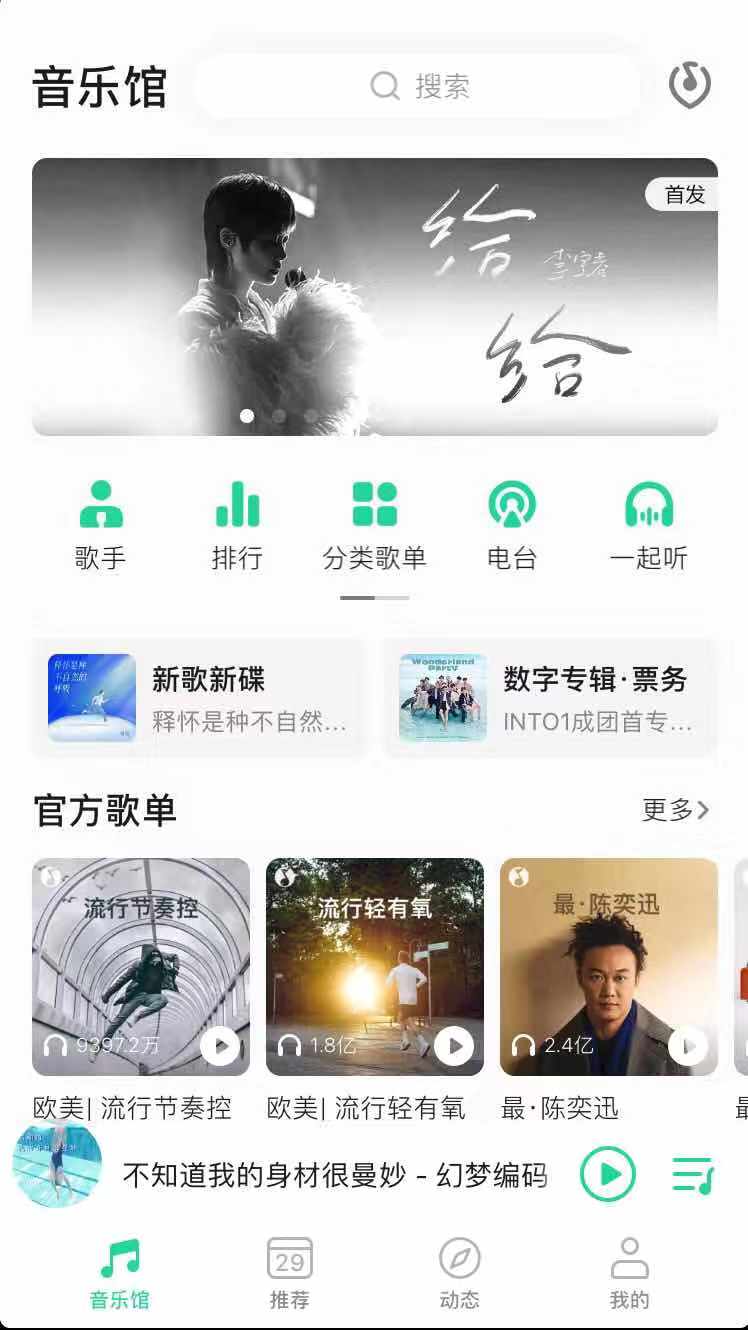Open the mini player's playlist queue
Viewport: 748px width, 1330px height.
(x=692, y=1175)
